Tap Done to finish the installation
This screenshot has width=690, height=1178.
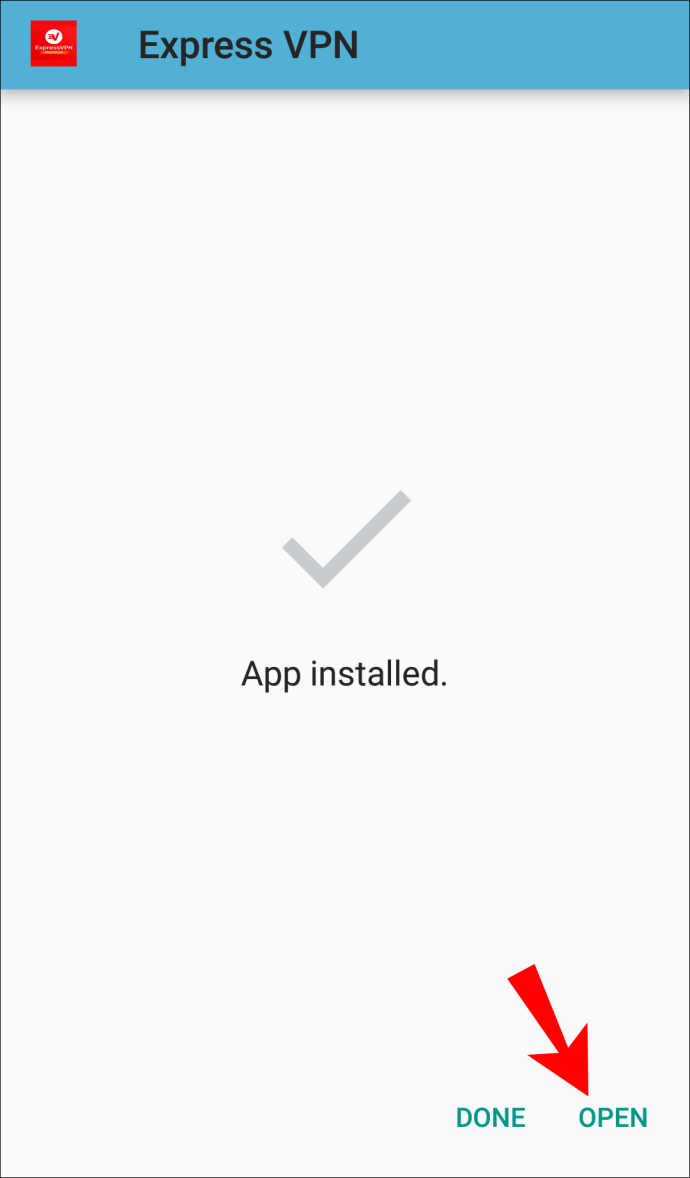[x=491, y=1118]
